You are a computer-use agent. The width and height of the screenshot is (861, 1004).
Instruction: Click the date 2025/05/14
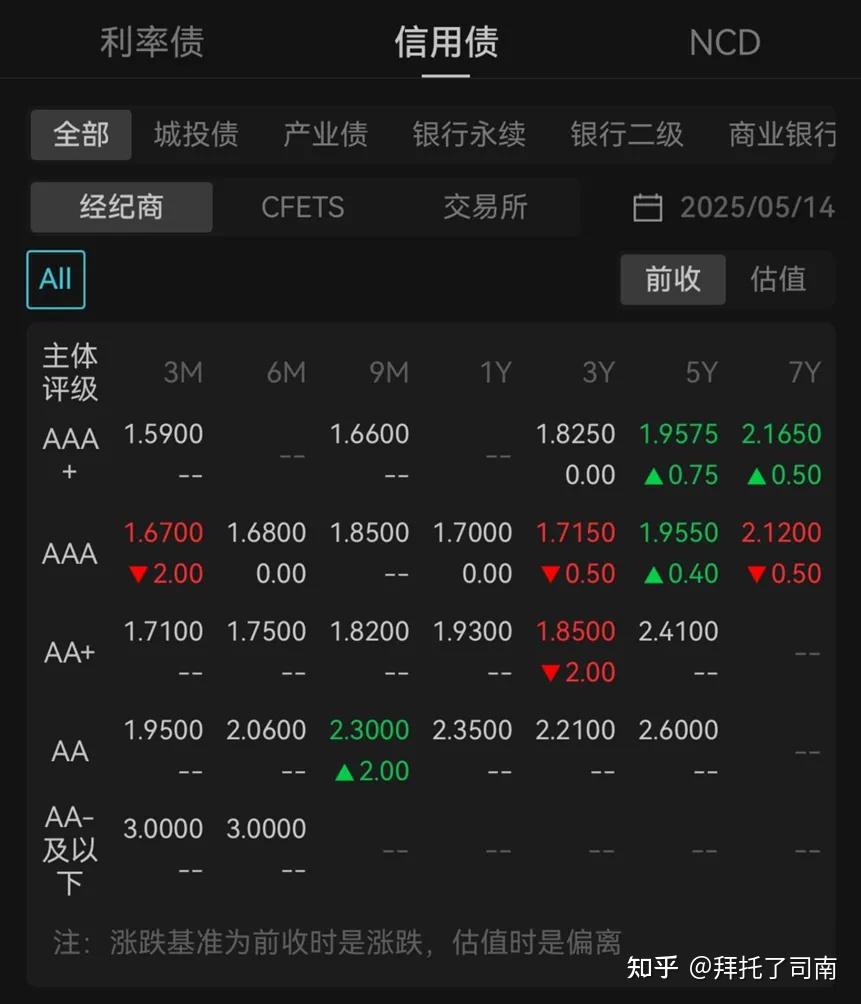pyautogui.click(x=757, y=207)
